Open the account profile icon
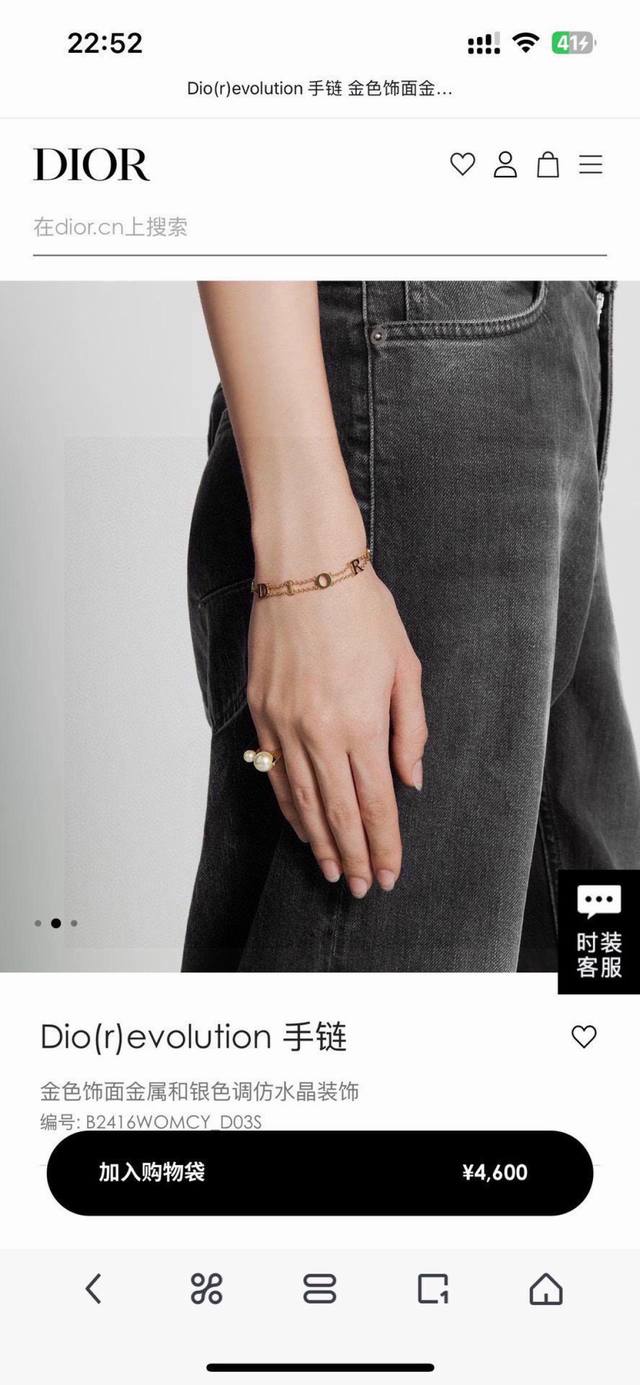 tap(505, 164)
